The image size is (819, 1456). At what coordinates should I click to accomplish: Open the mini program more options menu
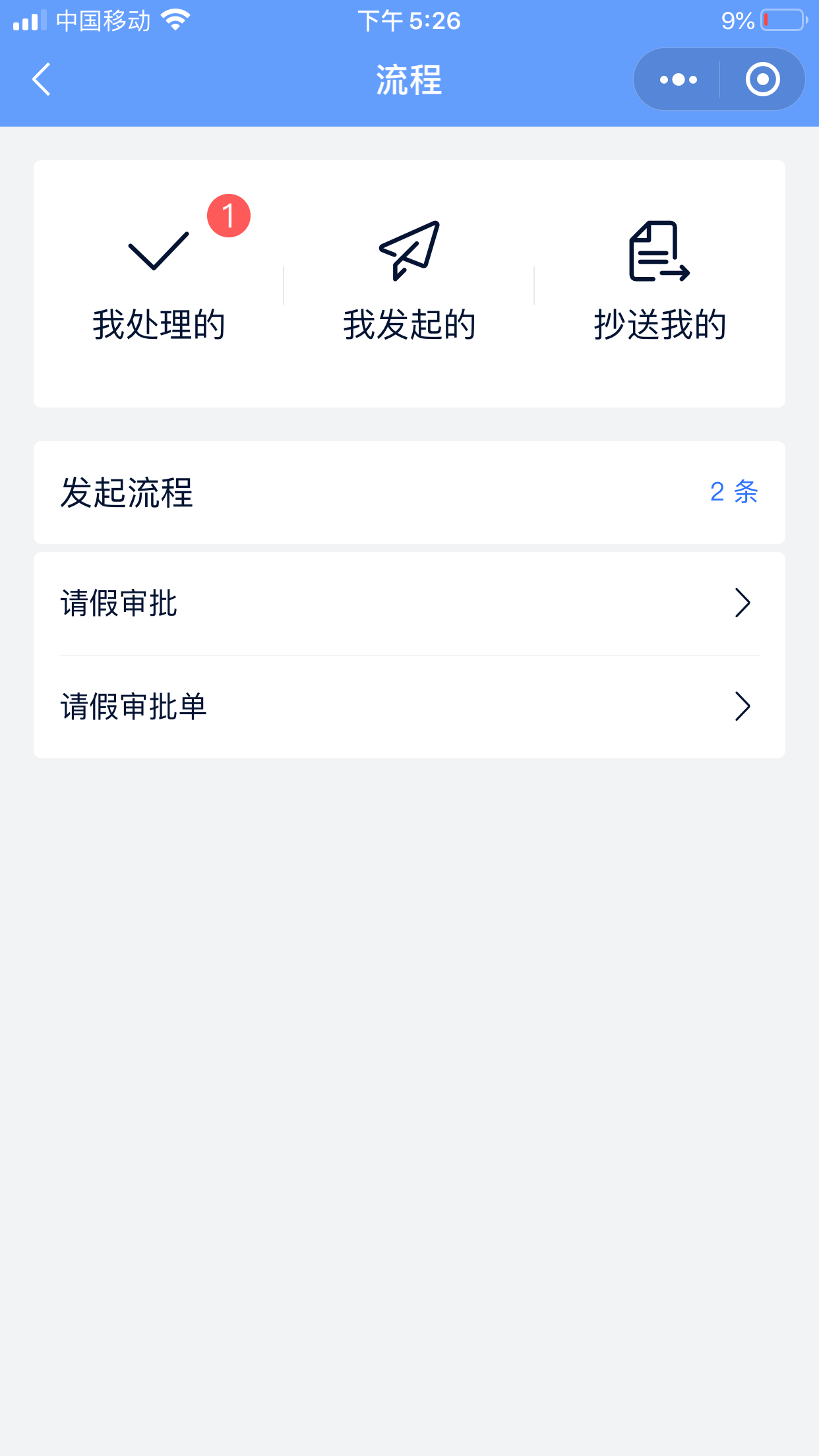point(678,80)
